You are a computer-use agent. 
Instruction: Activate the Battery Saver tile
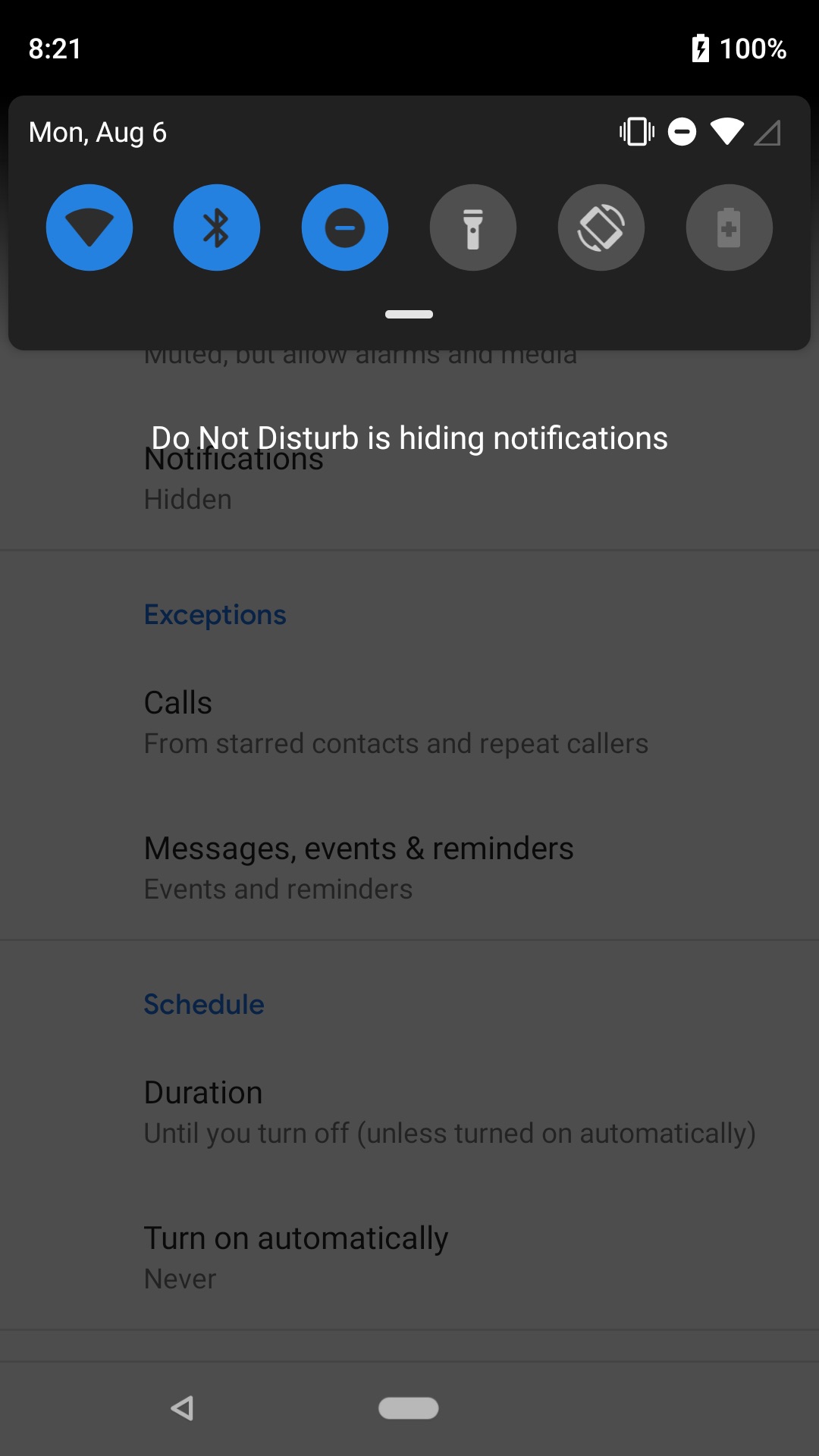[728, 227]
